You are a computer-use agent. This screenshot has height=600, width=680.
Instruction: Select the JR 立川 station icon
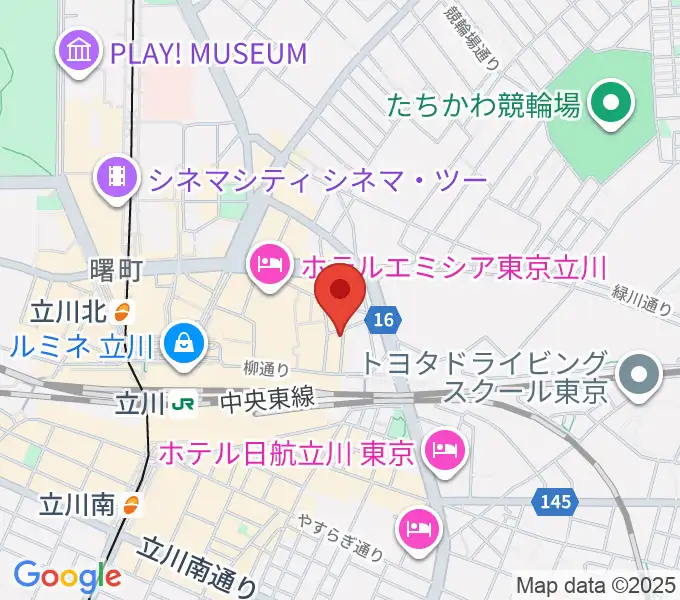(183, 402)
